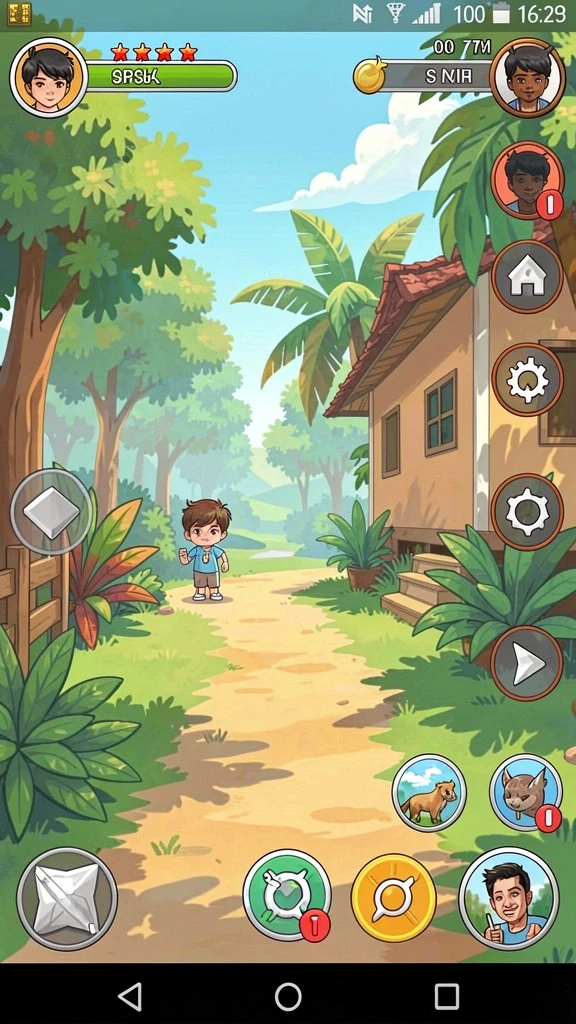
Task: Go to the home house button
Action: (x=527, y=277)
